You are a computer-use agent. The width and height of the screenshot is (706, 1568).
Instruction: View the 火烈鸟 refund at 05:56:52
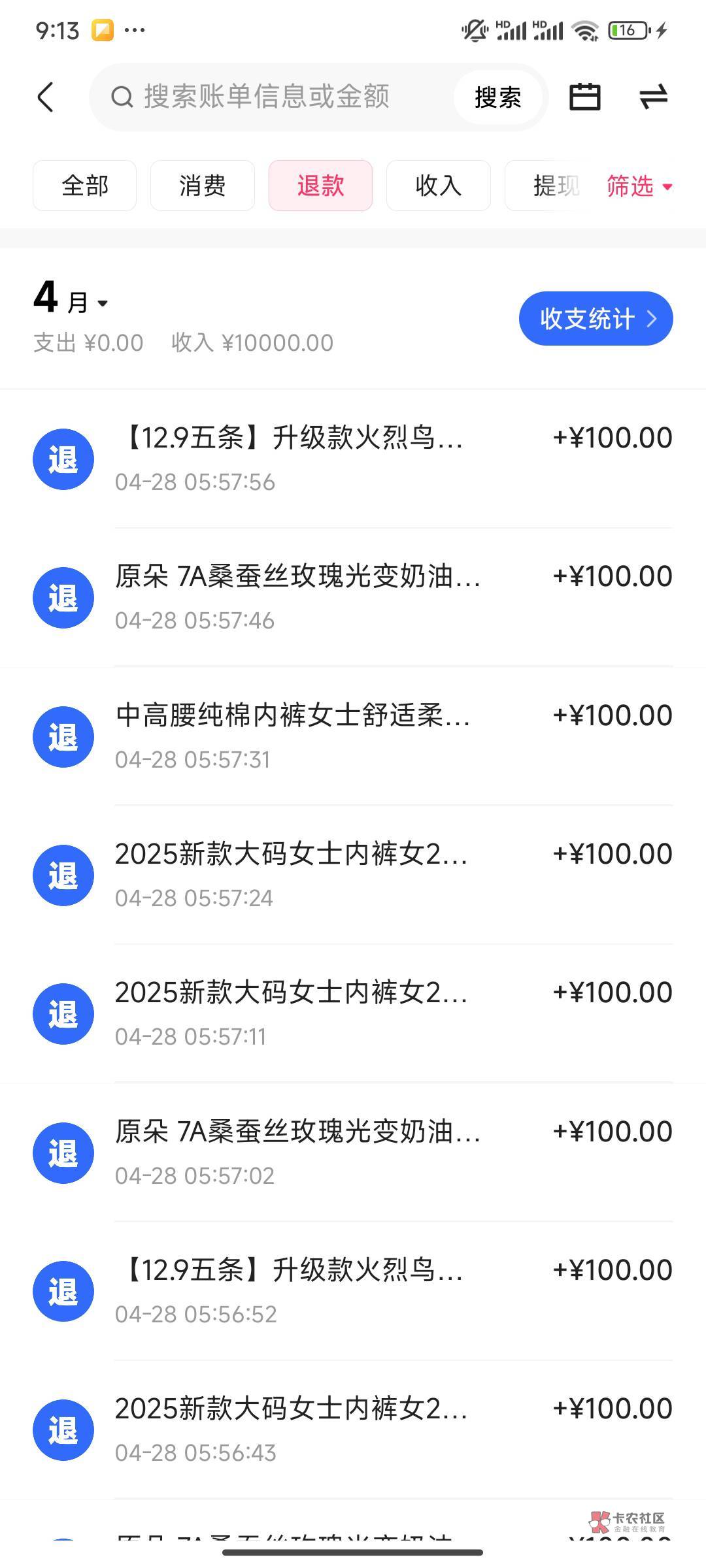353,1291
